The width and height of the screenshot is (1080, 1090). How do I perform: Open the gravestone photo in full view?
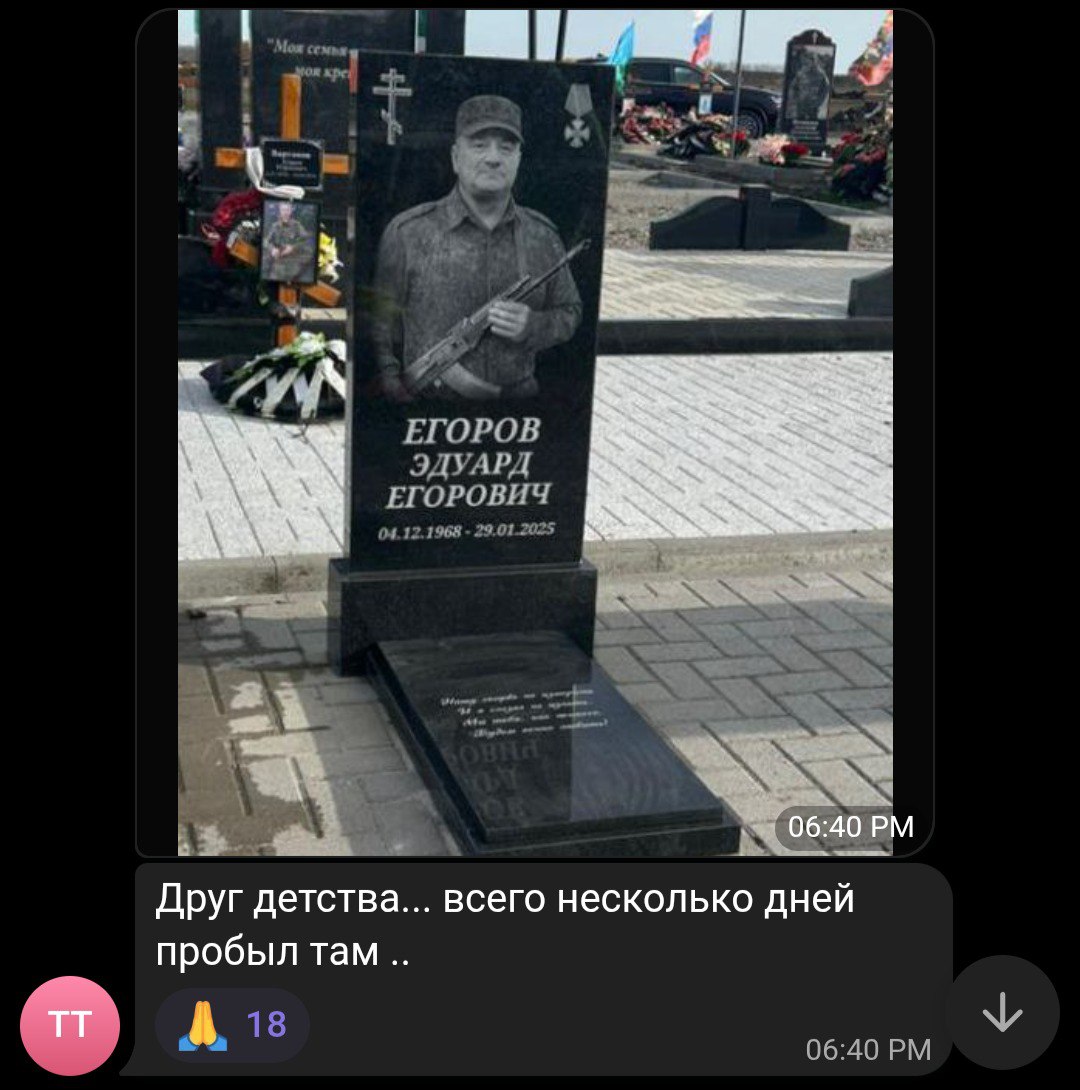[x=535, y=432]
